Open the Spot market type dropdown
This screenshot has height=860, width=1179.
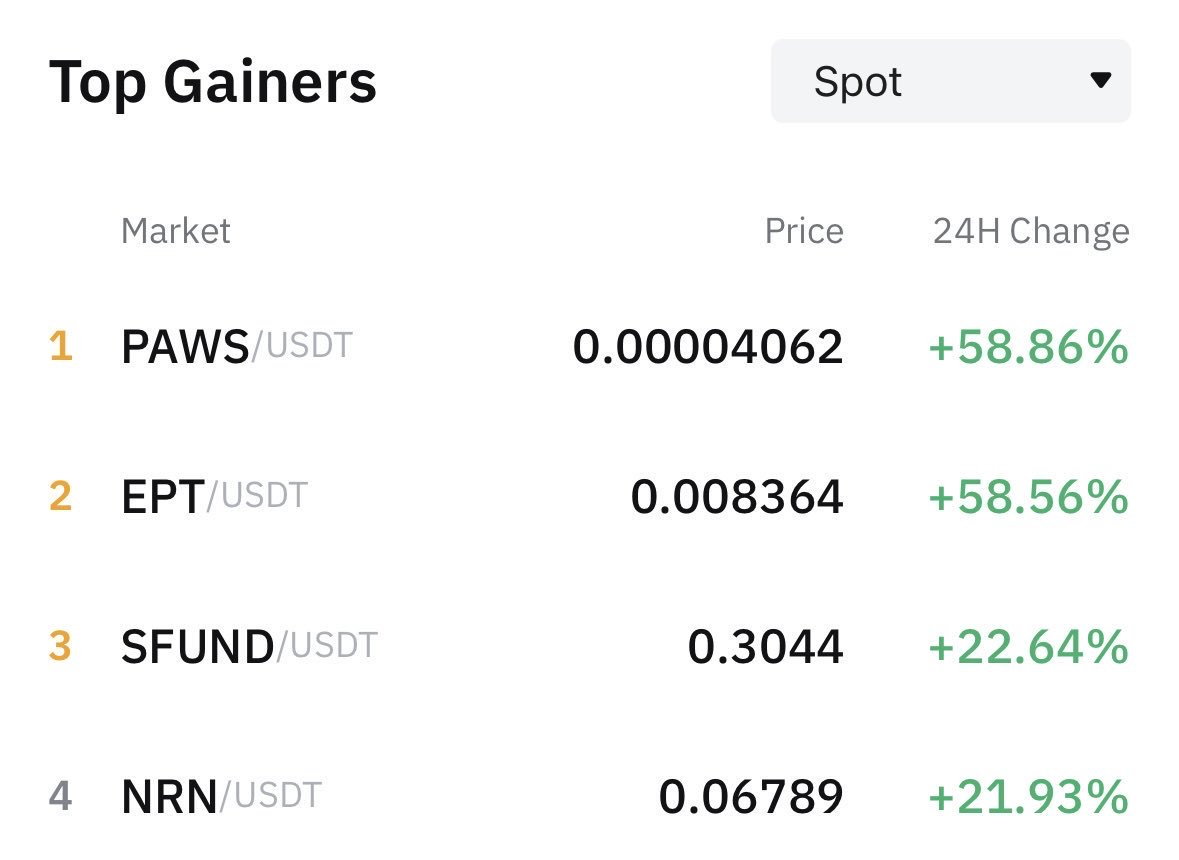pyautogui.click(x=950, y=82)
